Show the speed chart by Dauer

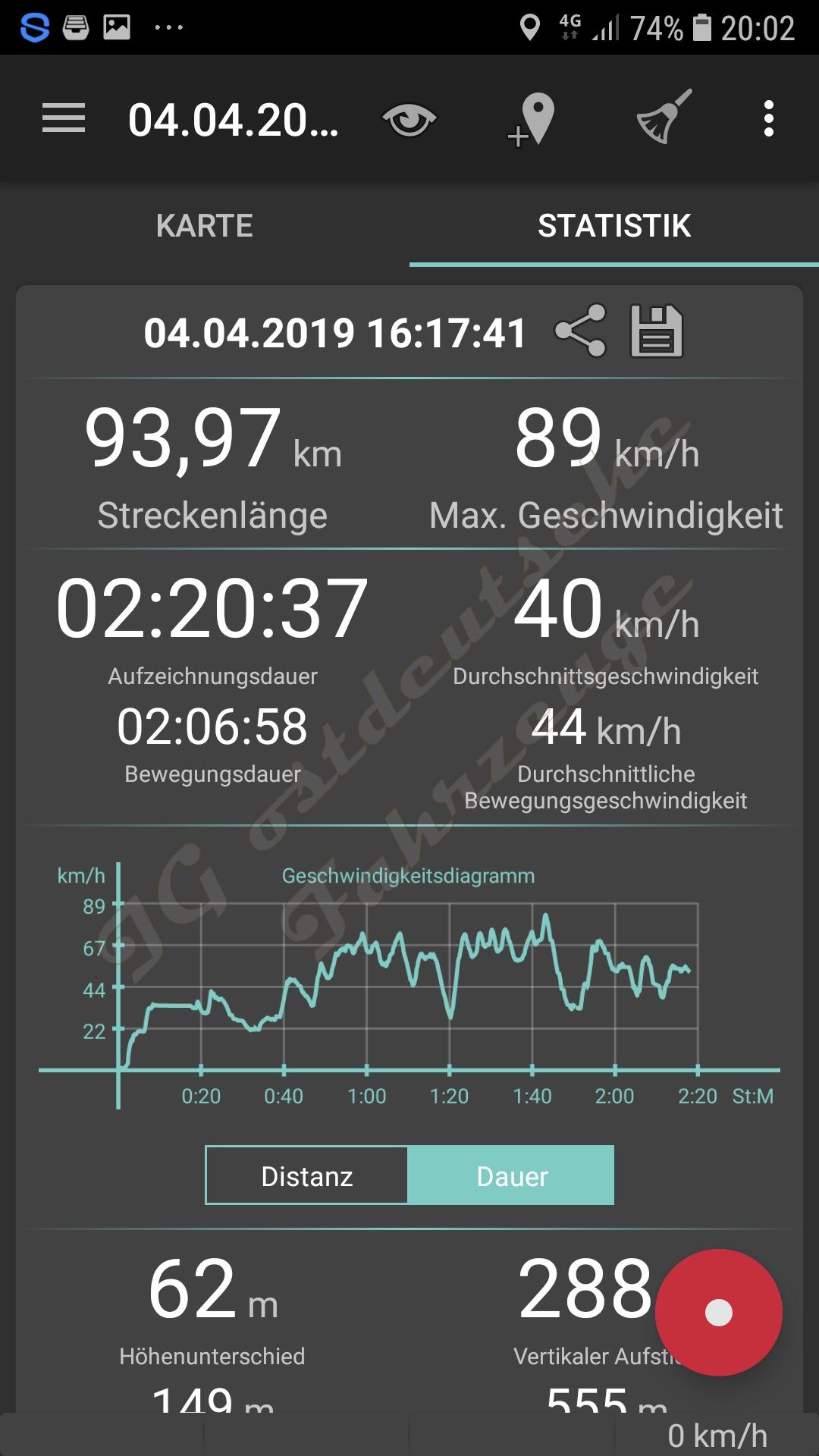(x=512, y=1175)
